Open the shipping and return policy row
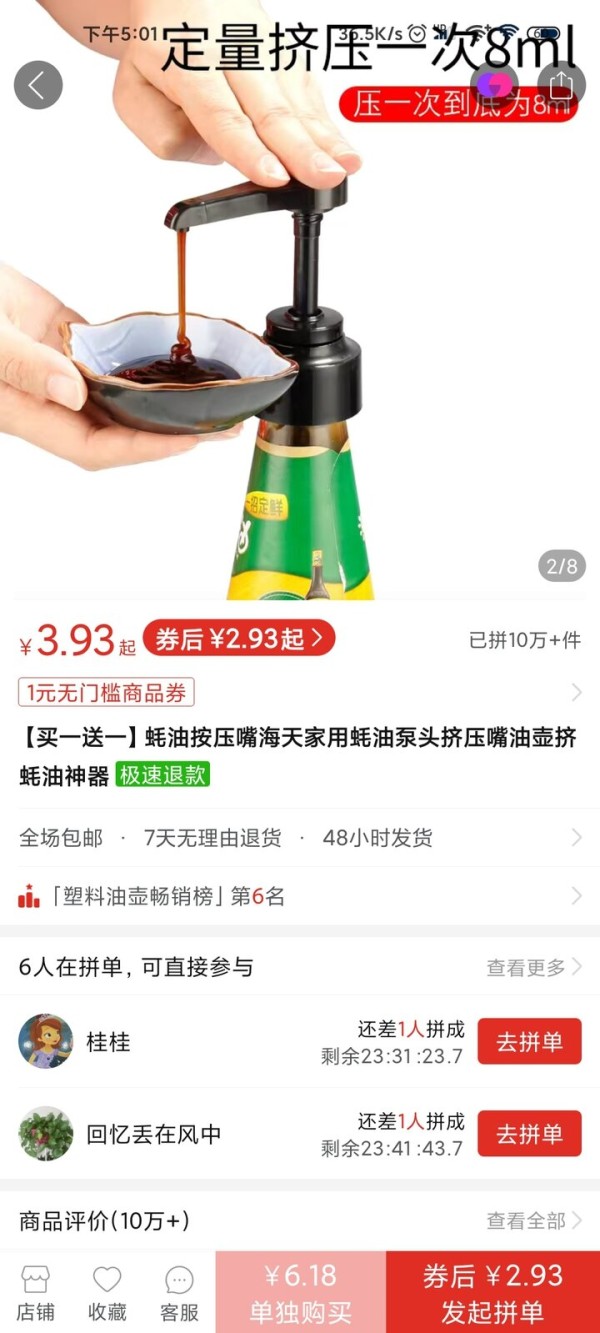 (300, 838)
